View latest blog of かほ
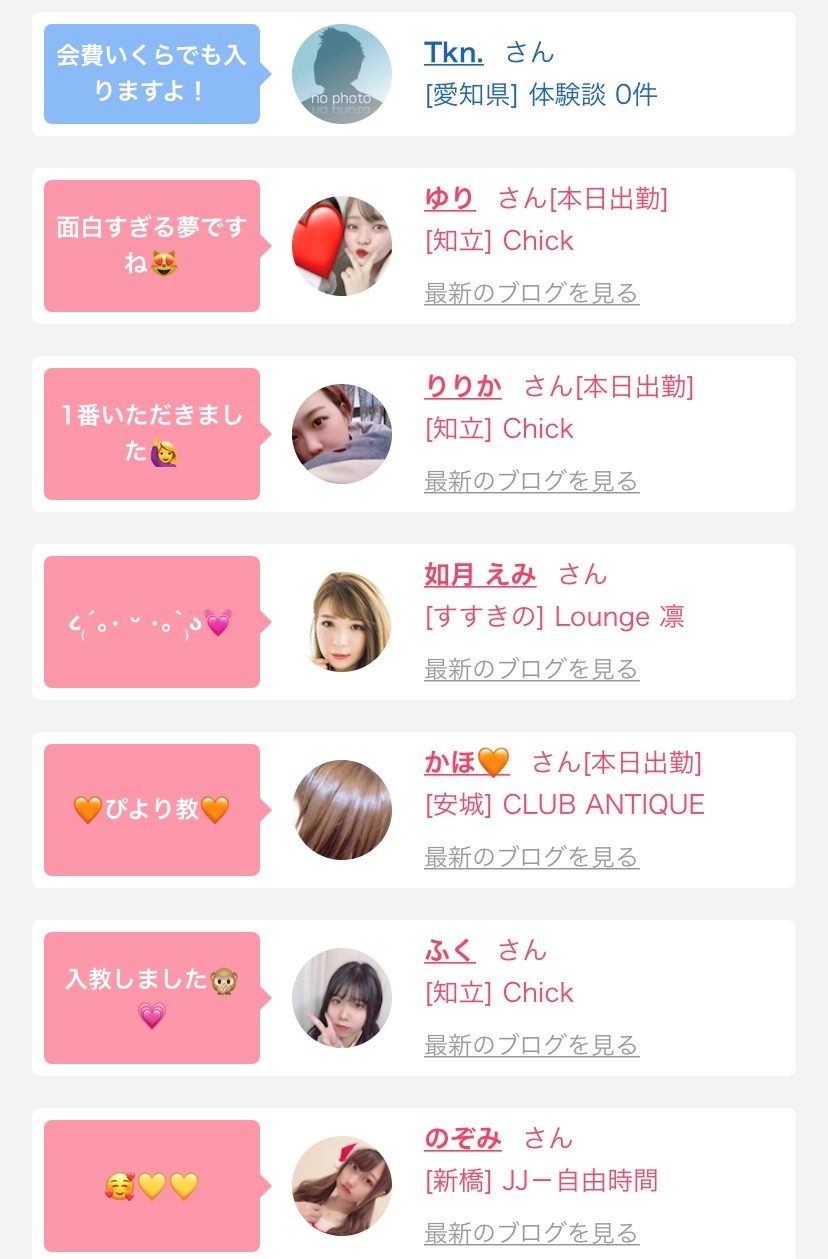Viewport: 828px width, 1259px height. click(x=531, y=857)
